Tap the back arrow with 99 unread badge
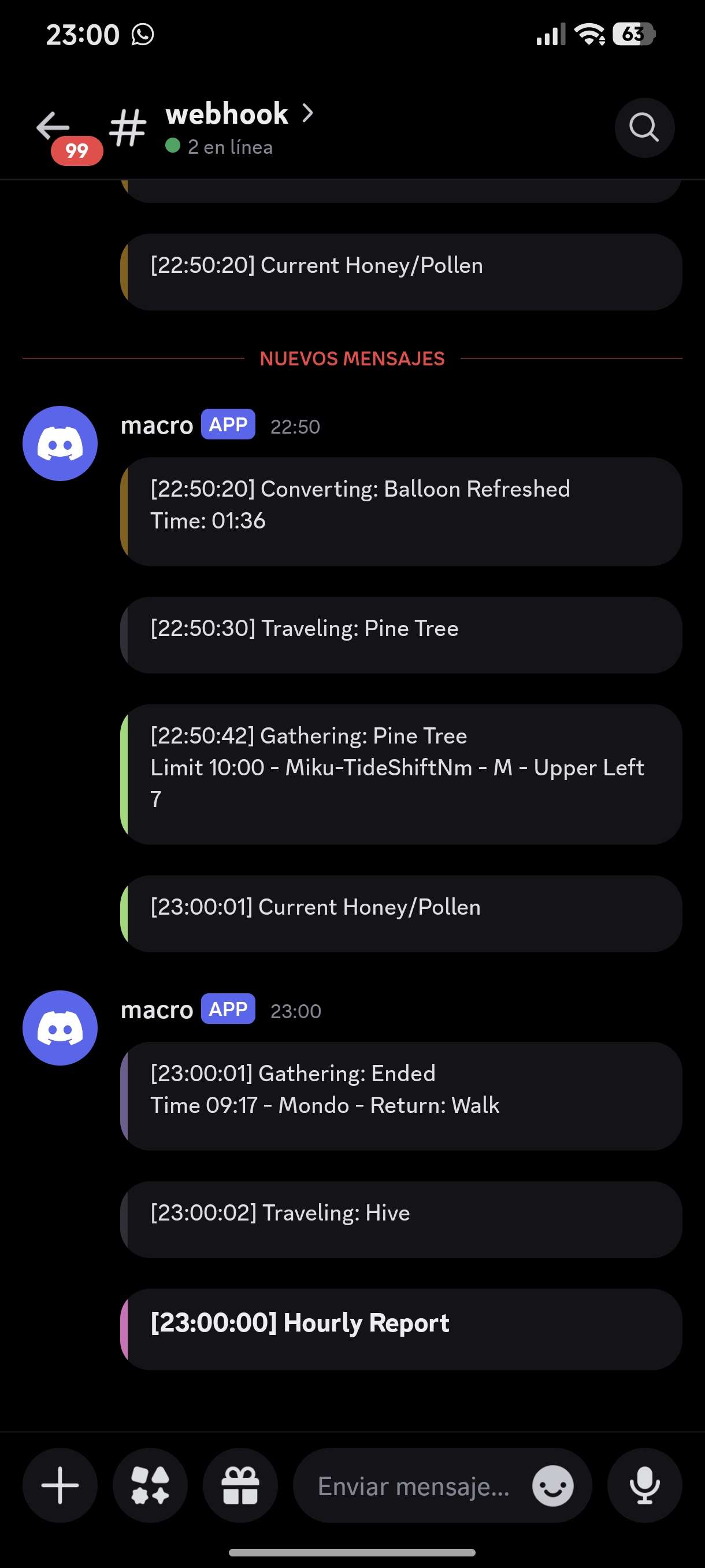Viewport: 705px width, 1568px height. point(53,127)
